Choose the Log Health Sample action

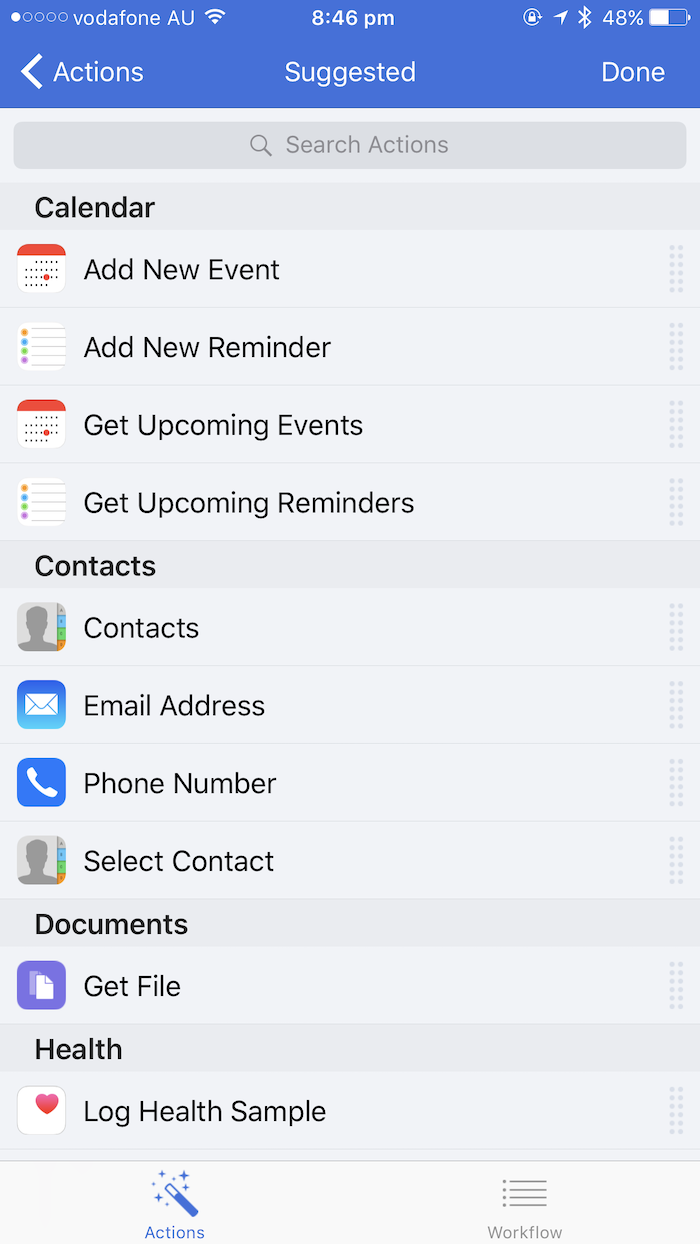[x=205, y=1112]
